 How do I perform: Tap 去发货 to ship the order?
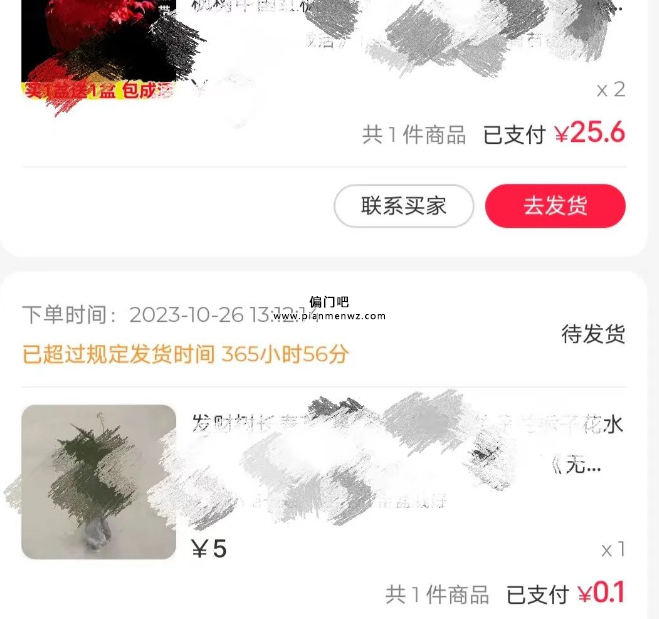point(555,207)
